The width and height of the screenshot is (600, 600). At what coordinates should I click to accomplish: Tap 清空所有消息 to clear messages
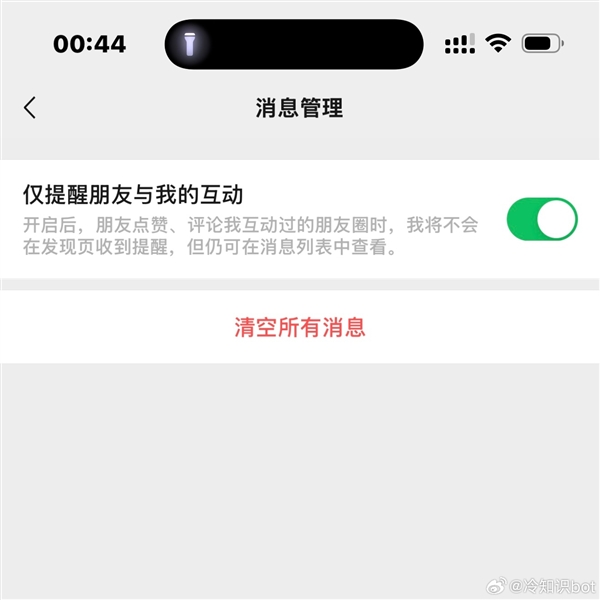coord(300,327)
